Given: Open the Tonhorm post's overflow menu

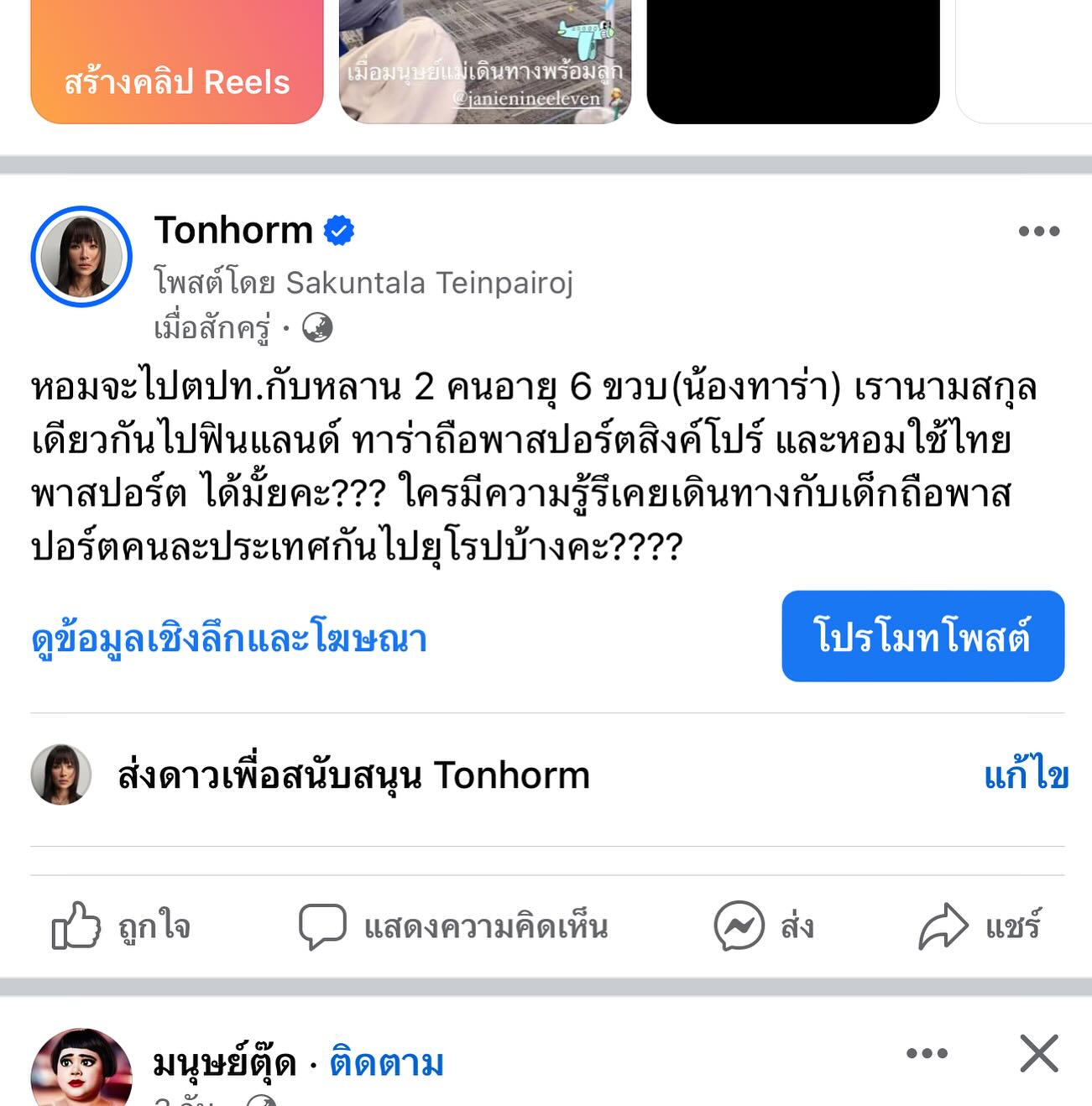Looking at the screenshot, I should coord(1038,231).
